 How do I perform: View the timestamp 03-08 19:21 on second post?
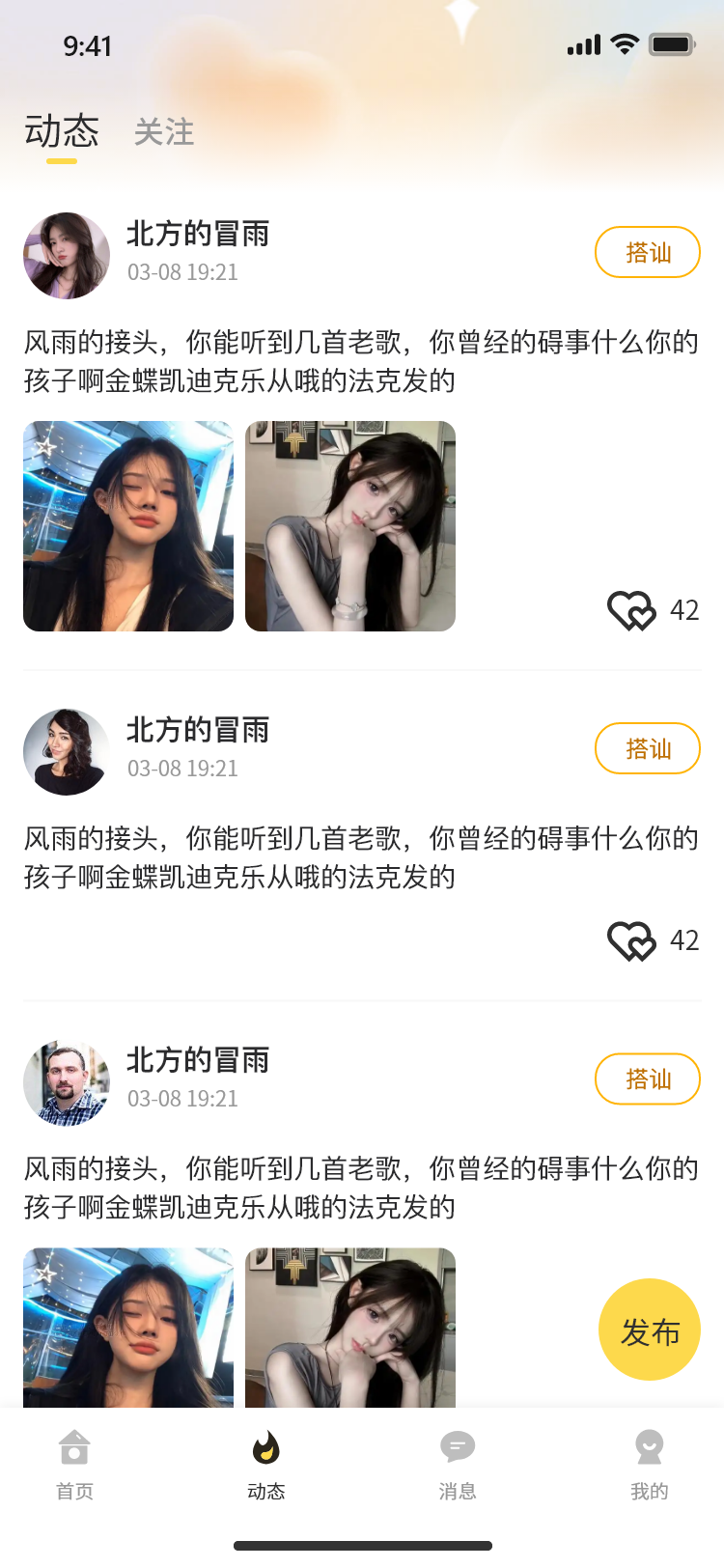[183, 769]
